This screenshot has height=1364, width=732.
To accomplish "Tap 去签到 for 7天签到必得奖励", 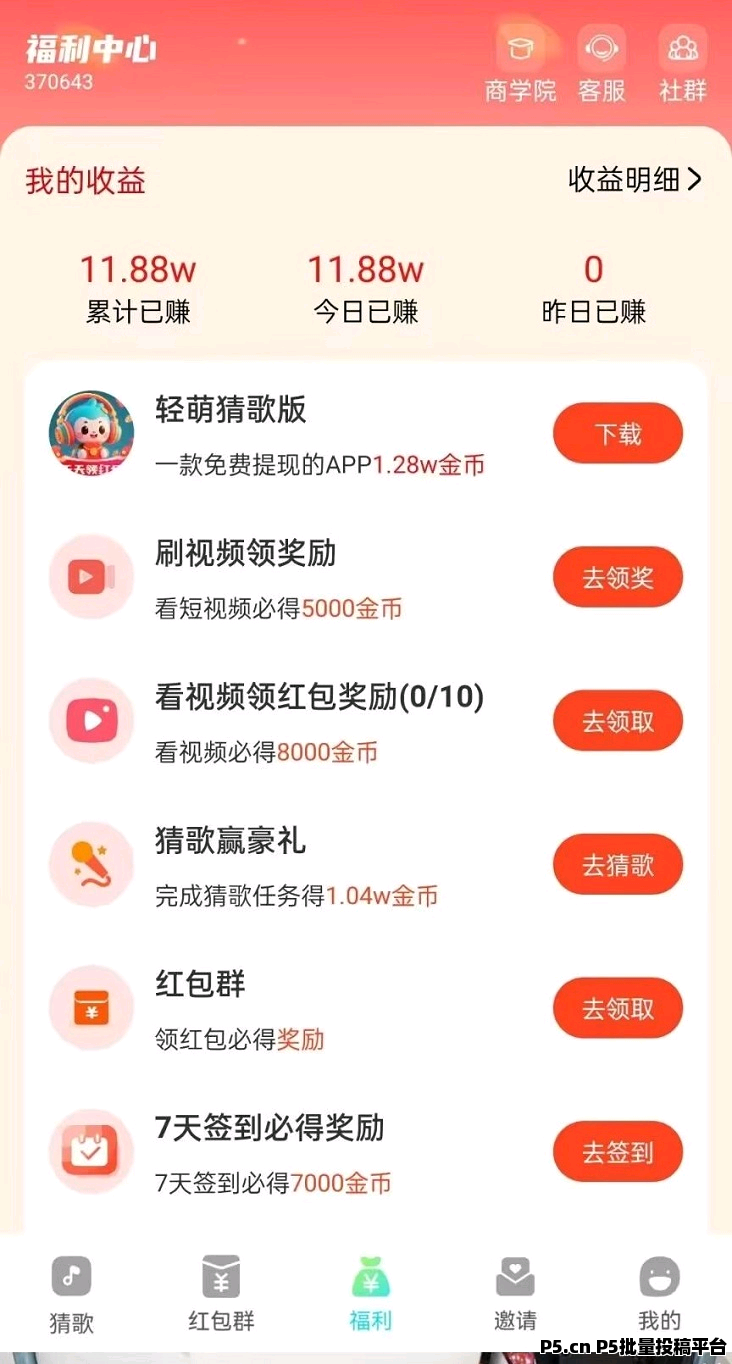I will 618,1152.
